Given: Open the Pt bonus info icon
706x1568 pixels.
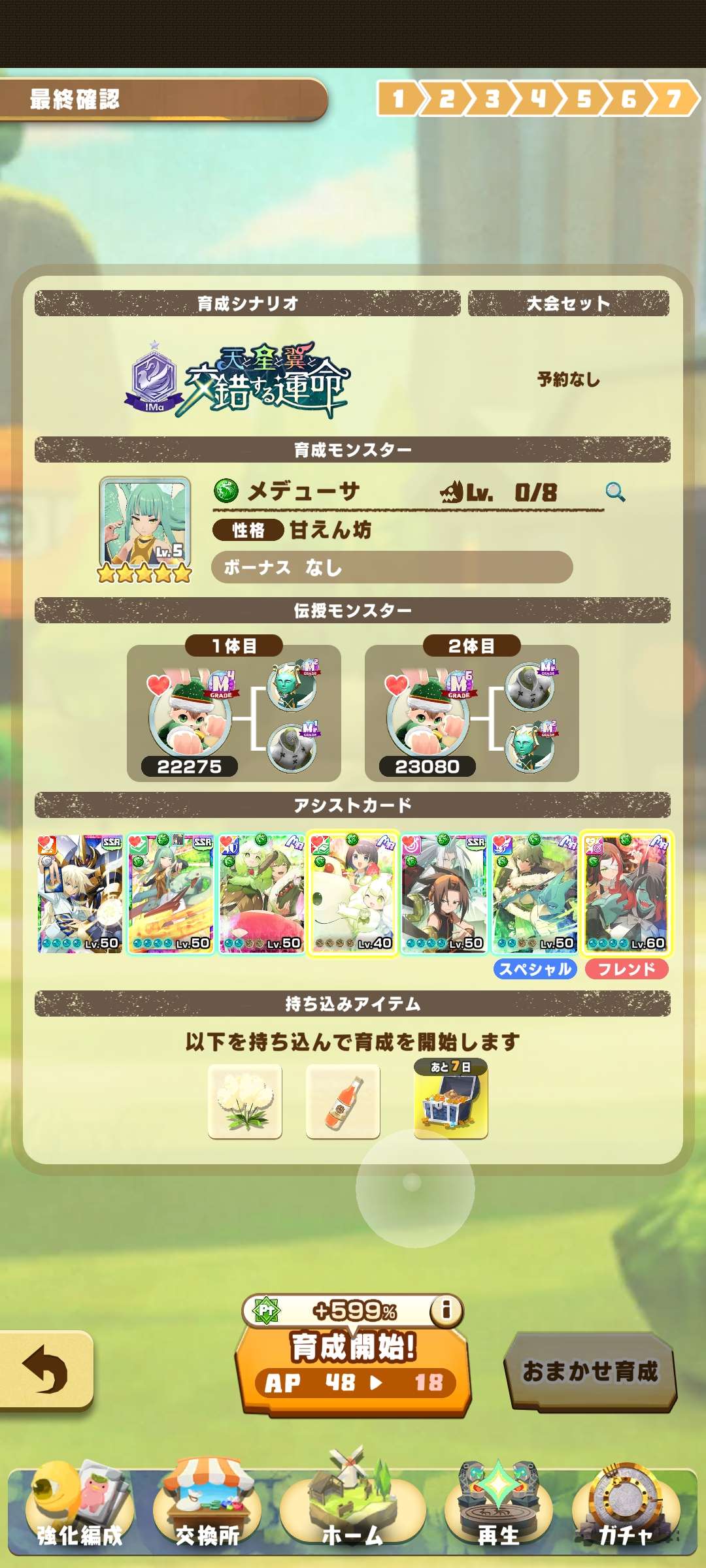Looking at the screenshot, I should (x=446, y=1309).
